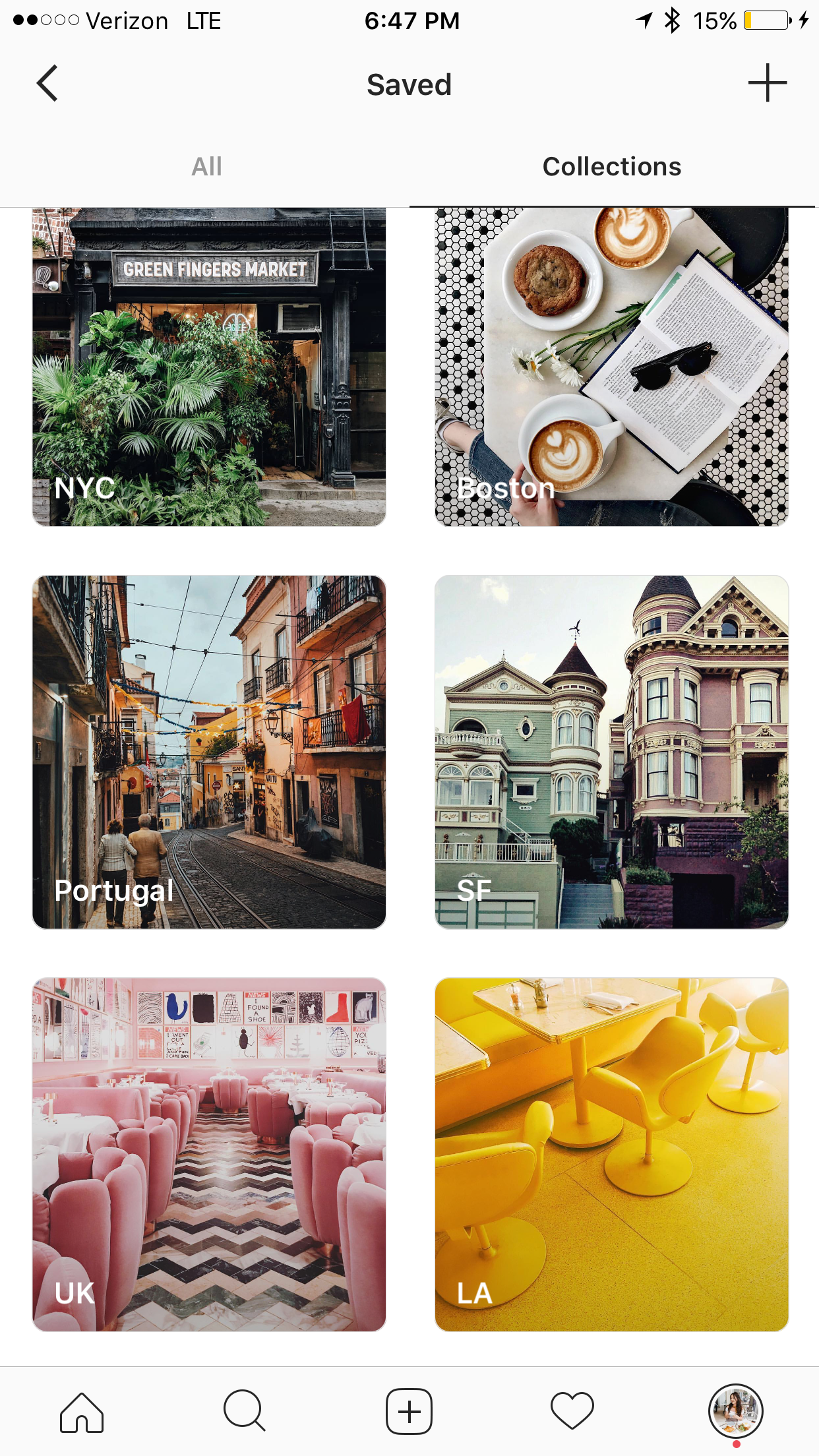Go back from the Saved screen
The height and width of the screenshot is (1456, 819).
coord(47,84)
